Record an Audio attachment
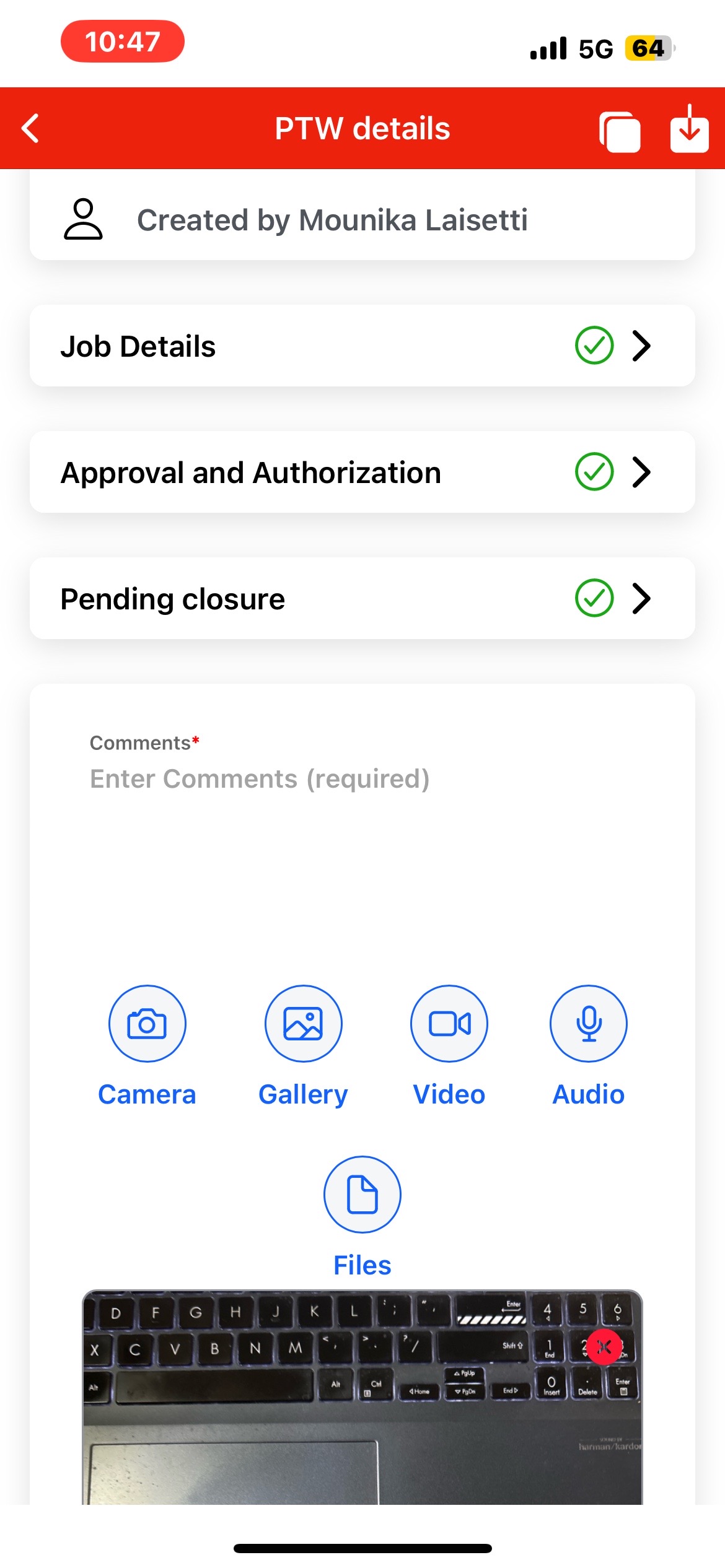This screenshot has width=725, height=1568. pyautogui.click(x=588, y=1024)
